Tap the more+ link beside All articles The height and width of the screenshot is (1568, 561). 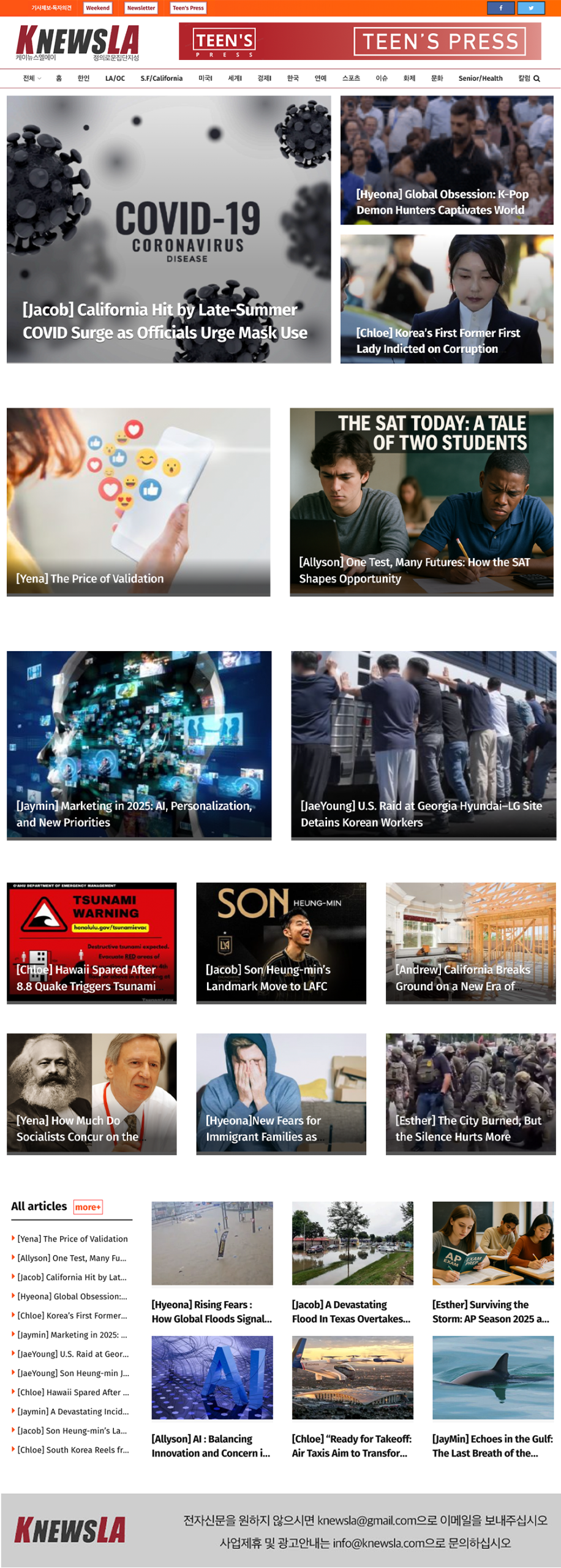(x=88, y=1207)
